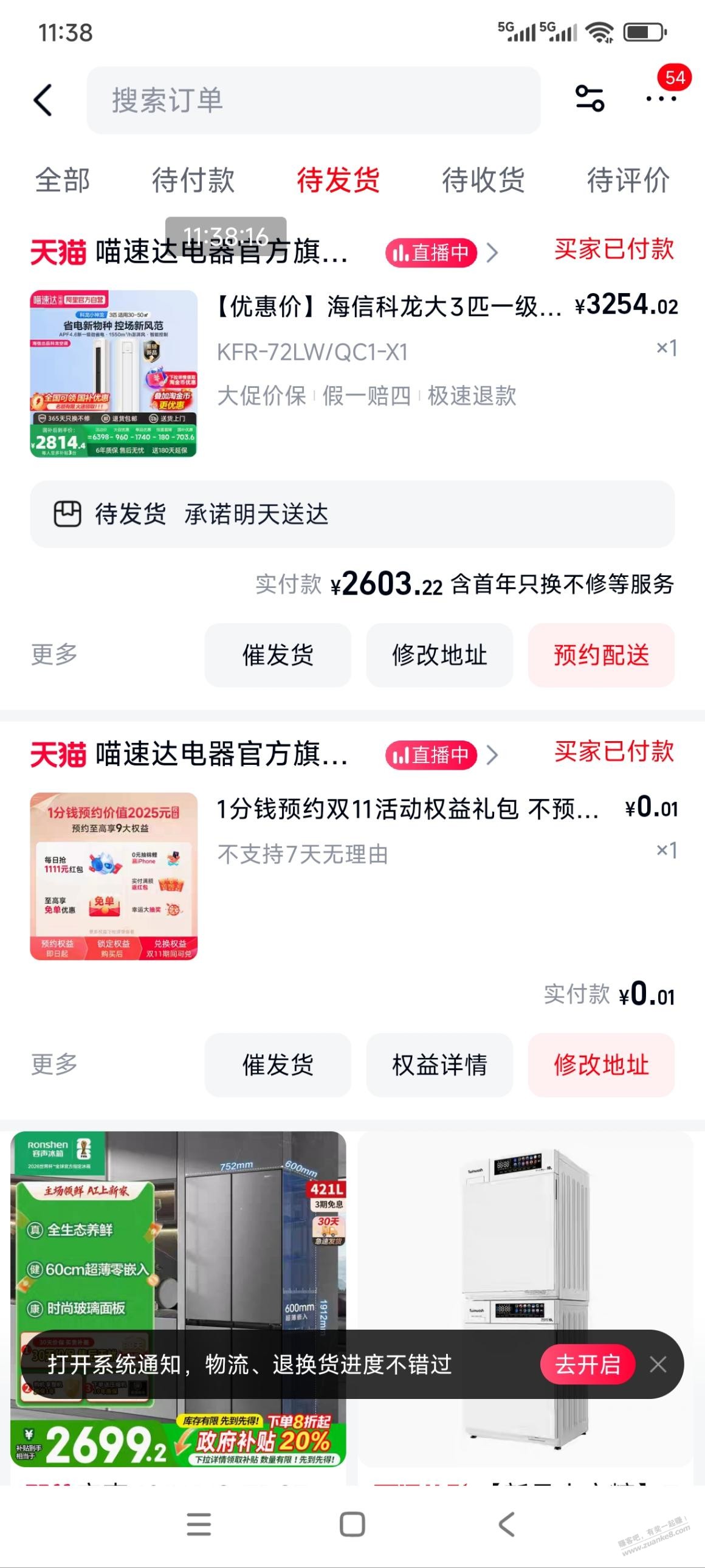Open the 待评价 tab
This screenshot has width=705, height=1568.
tap(628, 180)
